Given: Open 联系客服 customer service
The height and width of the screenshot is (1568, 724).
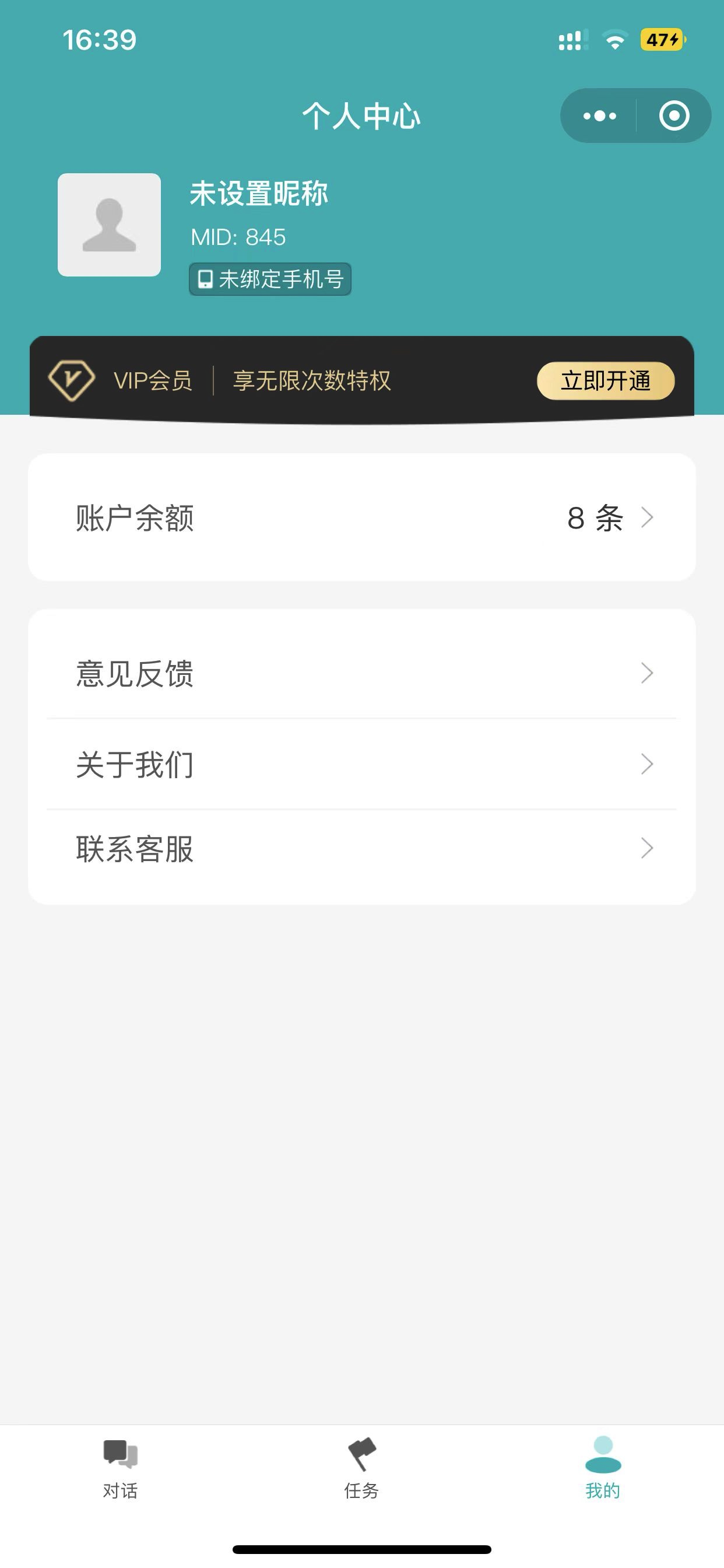Looking at the screenshot, I should point(362,849).
